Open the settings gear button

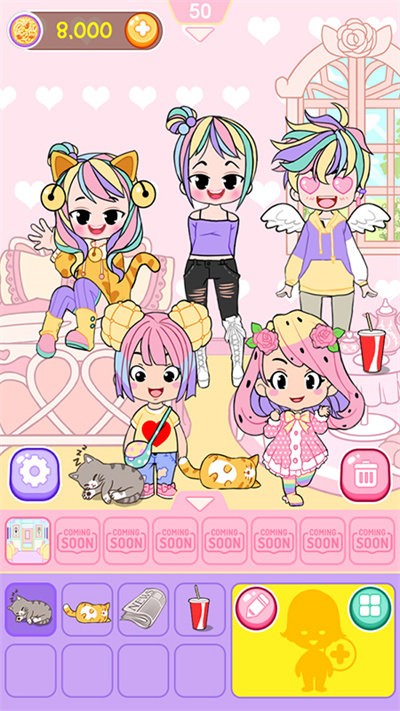point(34,474)
